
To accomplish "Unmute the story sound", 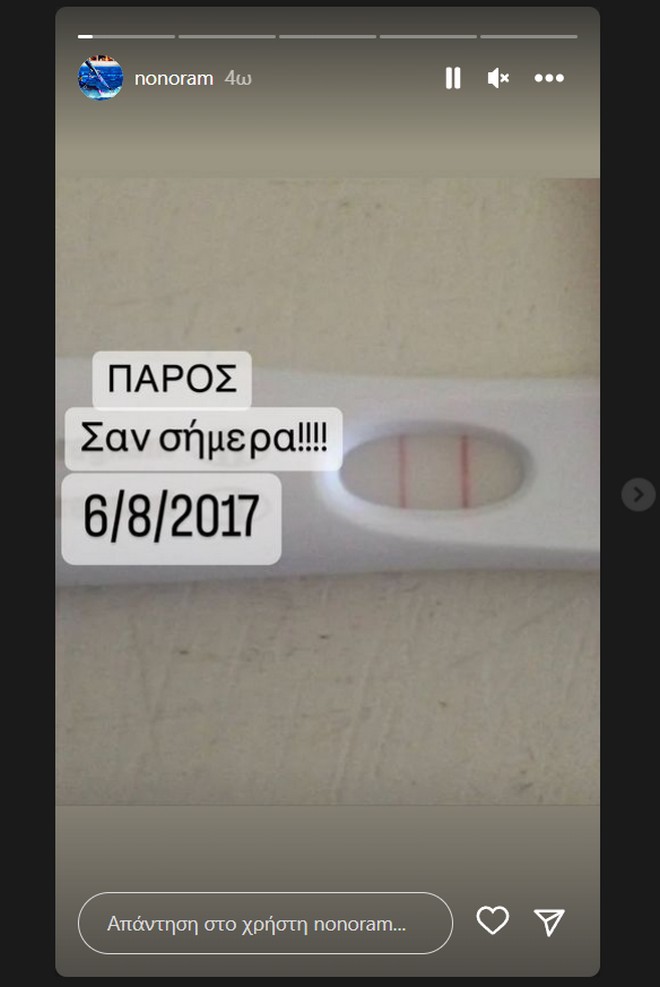I will (x=498, y=78).
